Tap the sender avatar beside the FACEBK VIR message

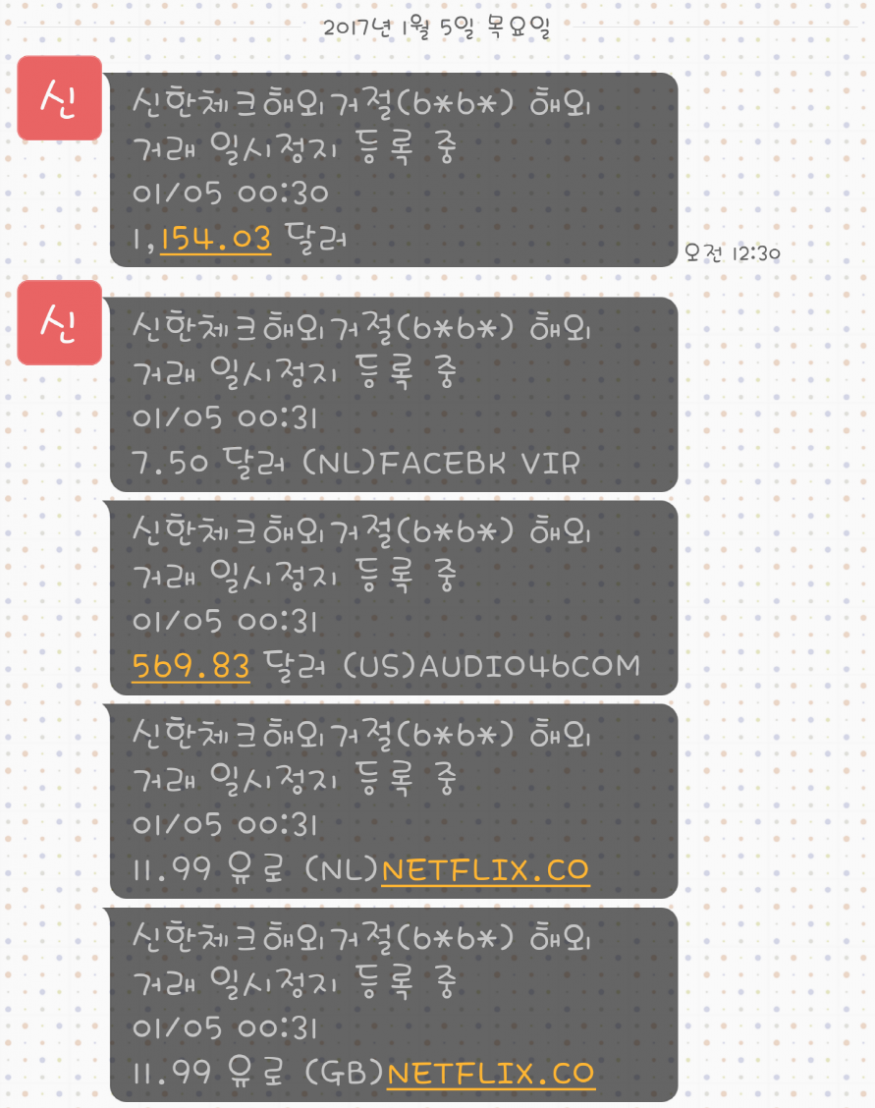pyautogui.click(x=59, y=322)
